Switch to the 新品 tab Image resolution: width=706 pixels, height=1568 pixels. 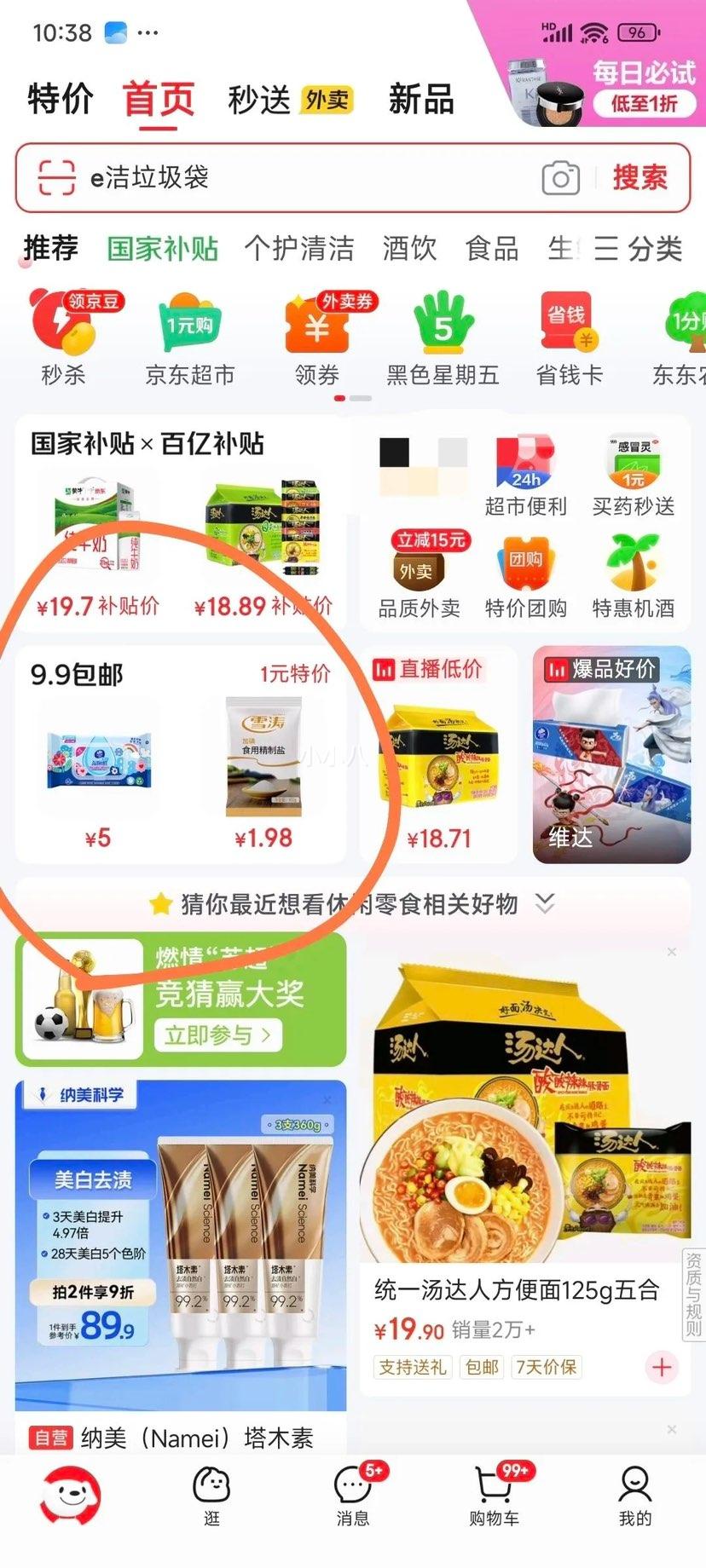click(421, 100)
